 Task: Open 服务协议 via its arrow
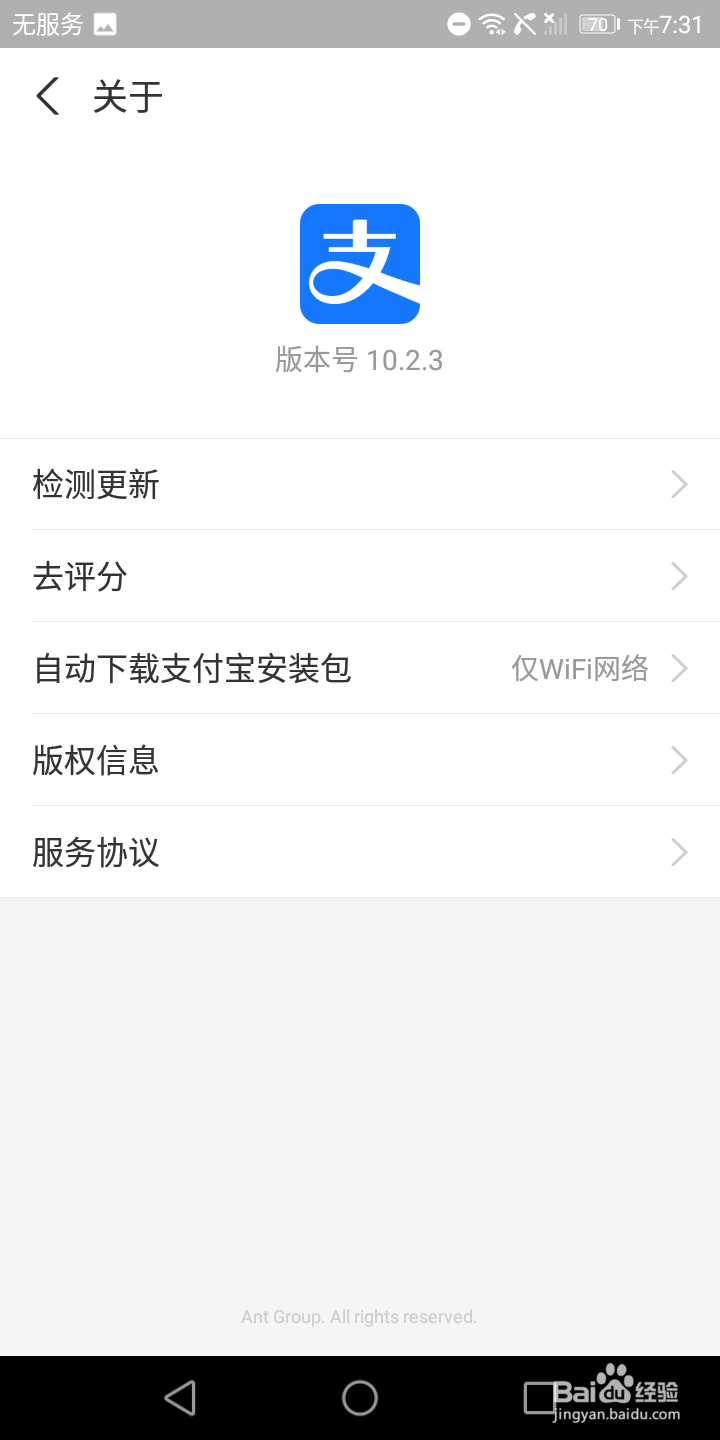679,852
